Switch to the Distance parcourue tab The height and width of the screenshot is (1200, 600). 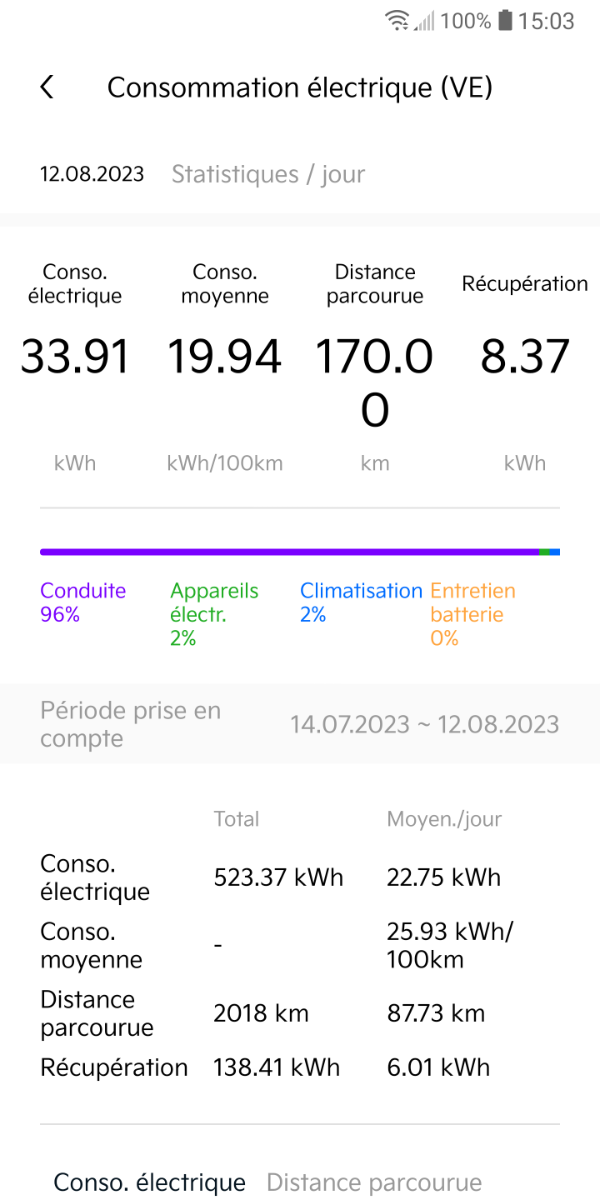[x=374, y=1183]
